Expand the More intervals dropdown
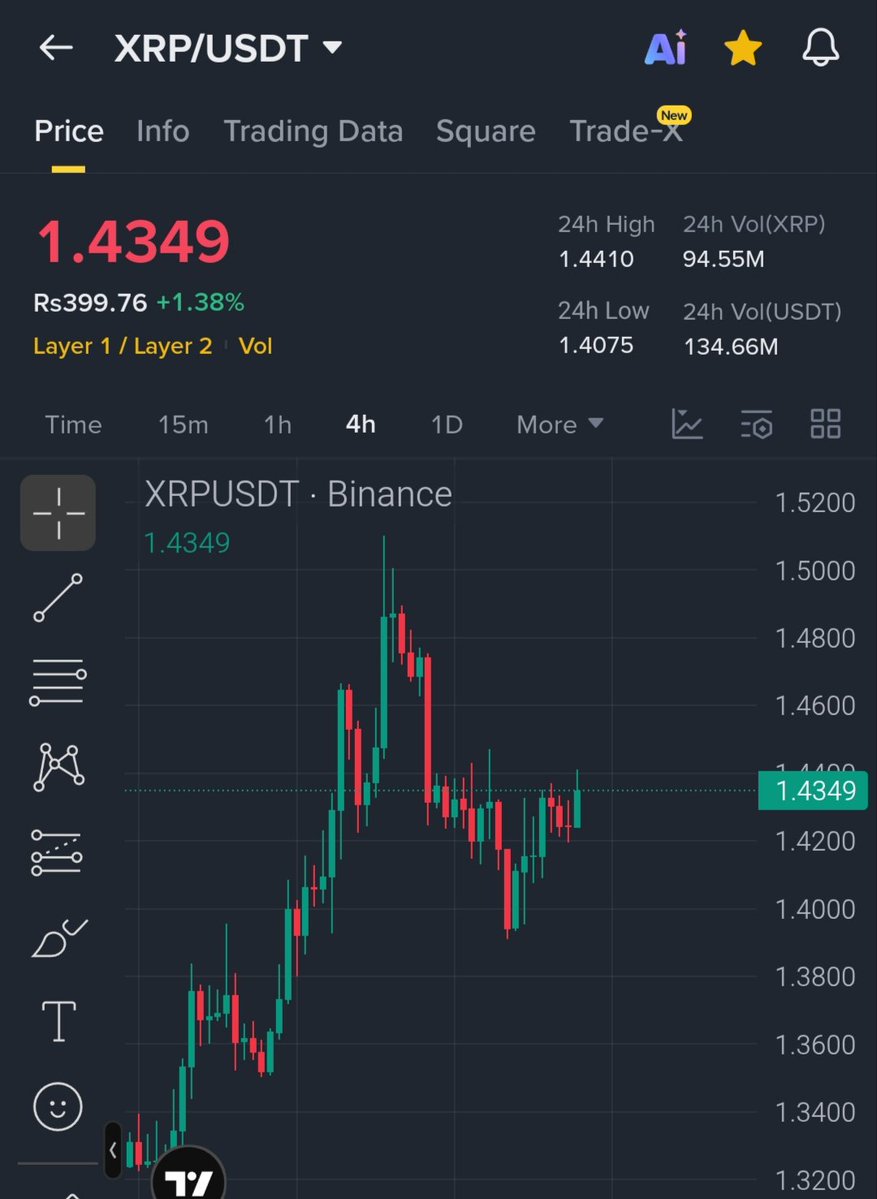Viewport: 877px width, 1199px height. coord(559,425)
